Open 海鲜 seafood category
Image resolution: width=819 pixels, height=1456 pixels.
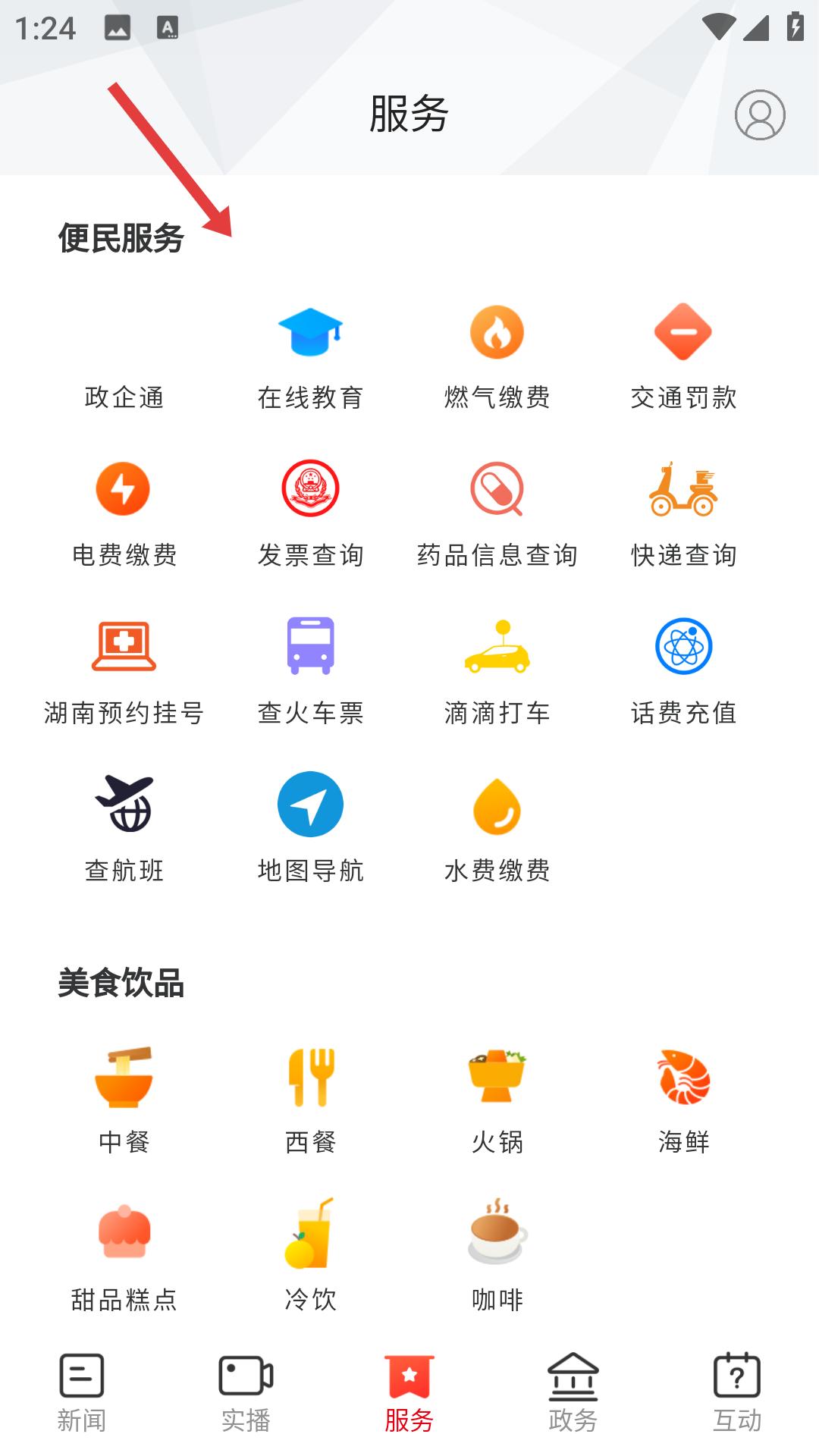683,1100
